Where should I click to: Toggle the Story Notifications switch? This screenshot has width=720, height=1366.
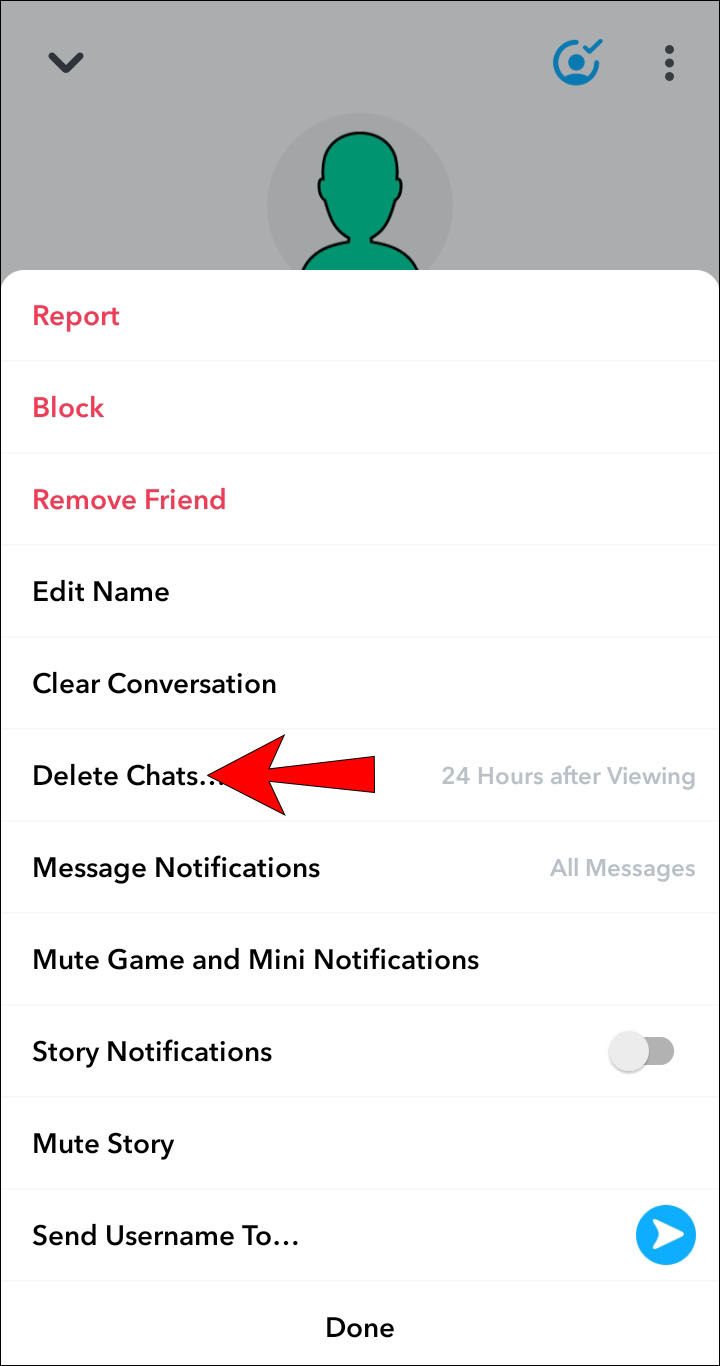642,1052
